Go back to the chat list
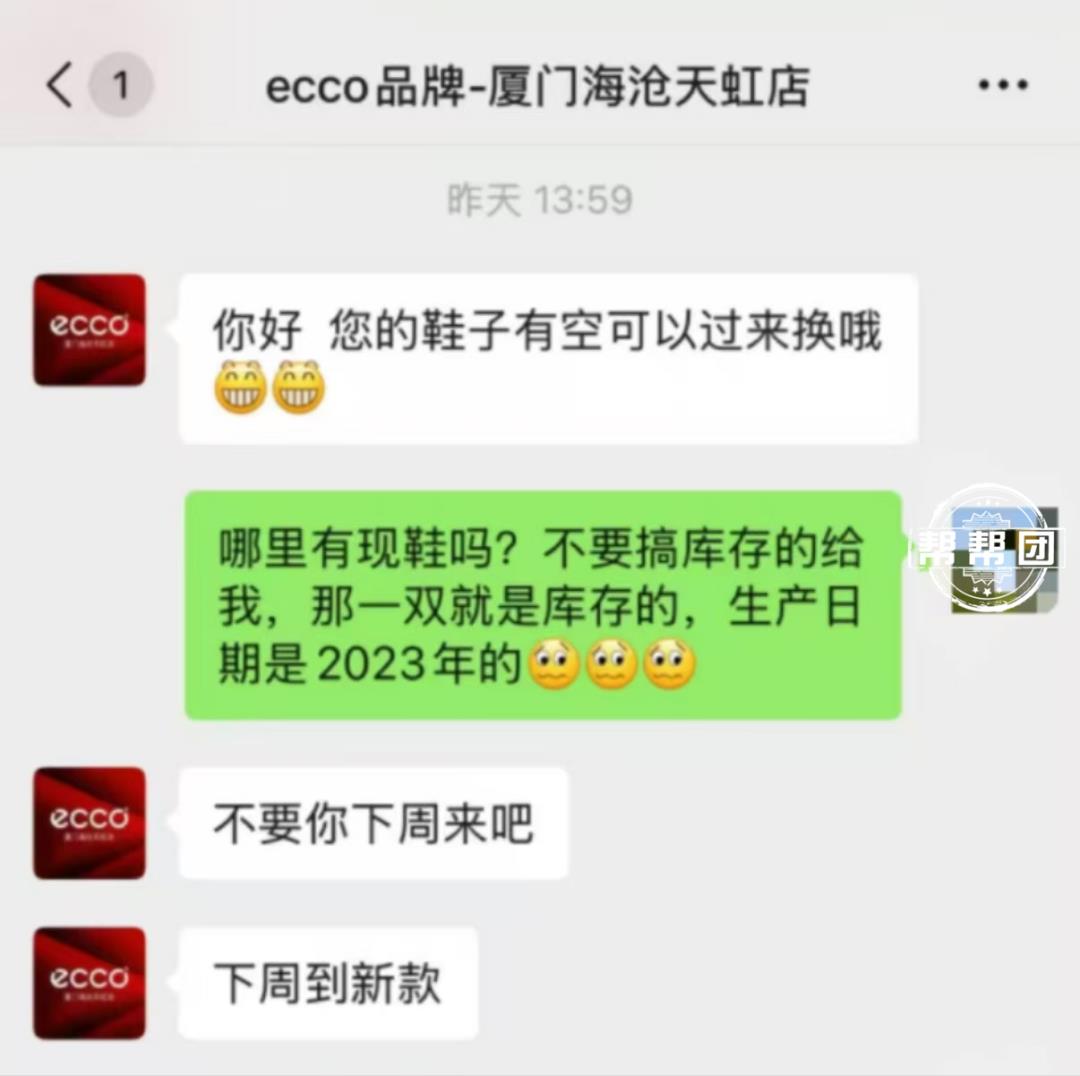 click(x=62, y=86)
